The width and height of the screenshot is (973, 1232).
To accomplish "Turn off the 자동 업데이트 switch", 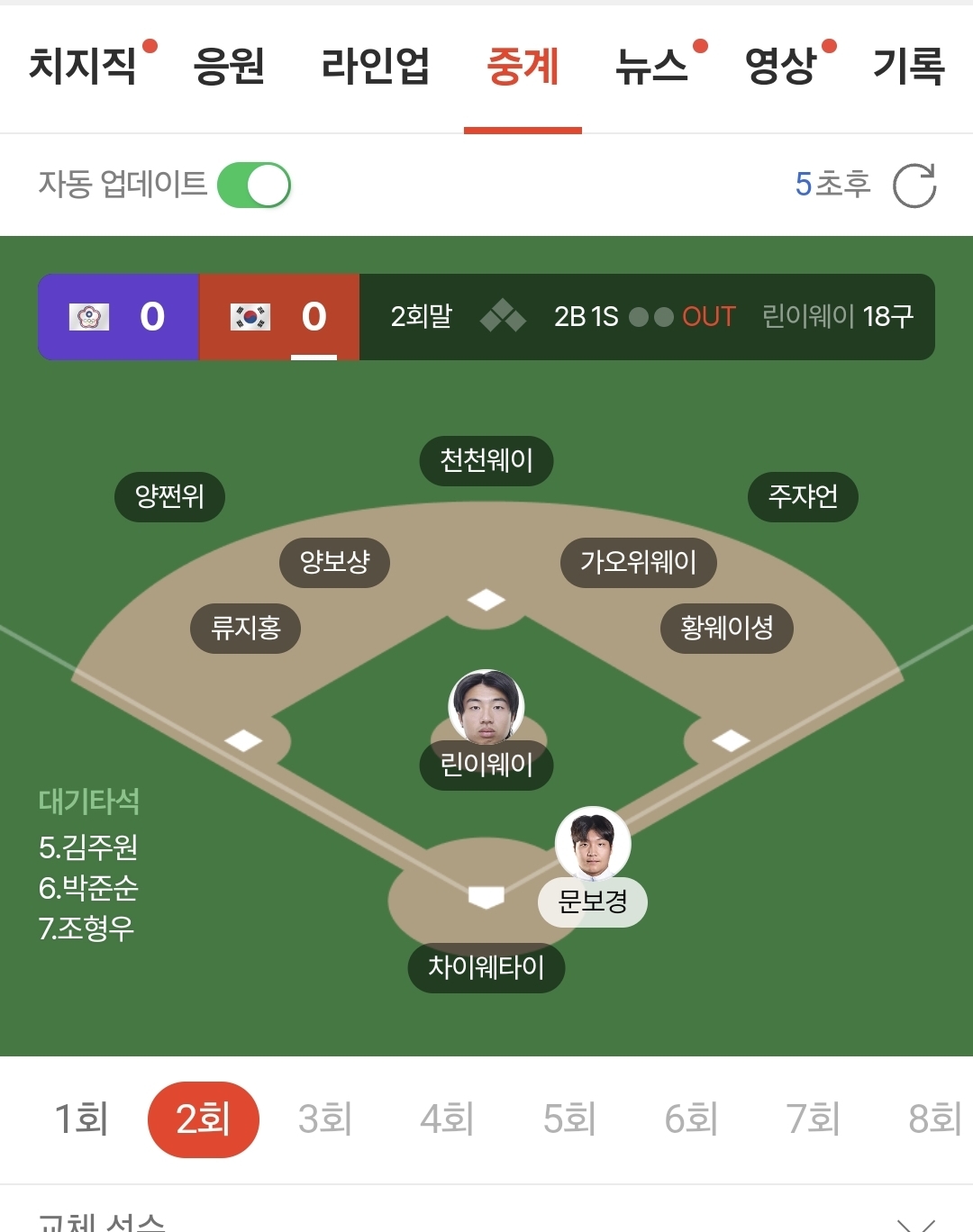I will point(254,185).
